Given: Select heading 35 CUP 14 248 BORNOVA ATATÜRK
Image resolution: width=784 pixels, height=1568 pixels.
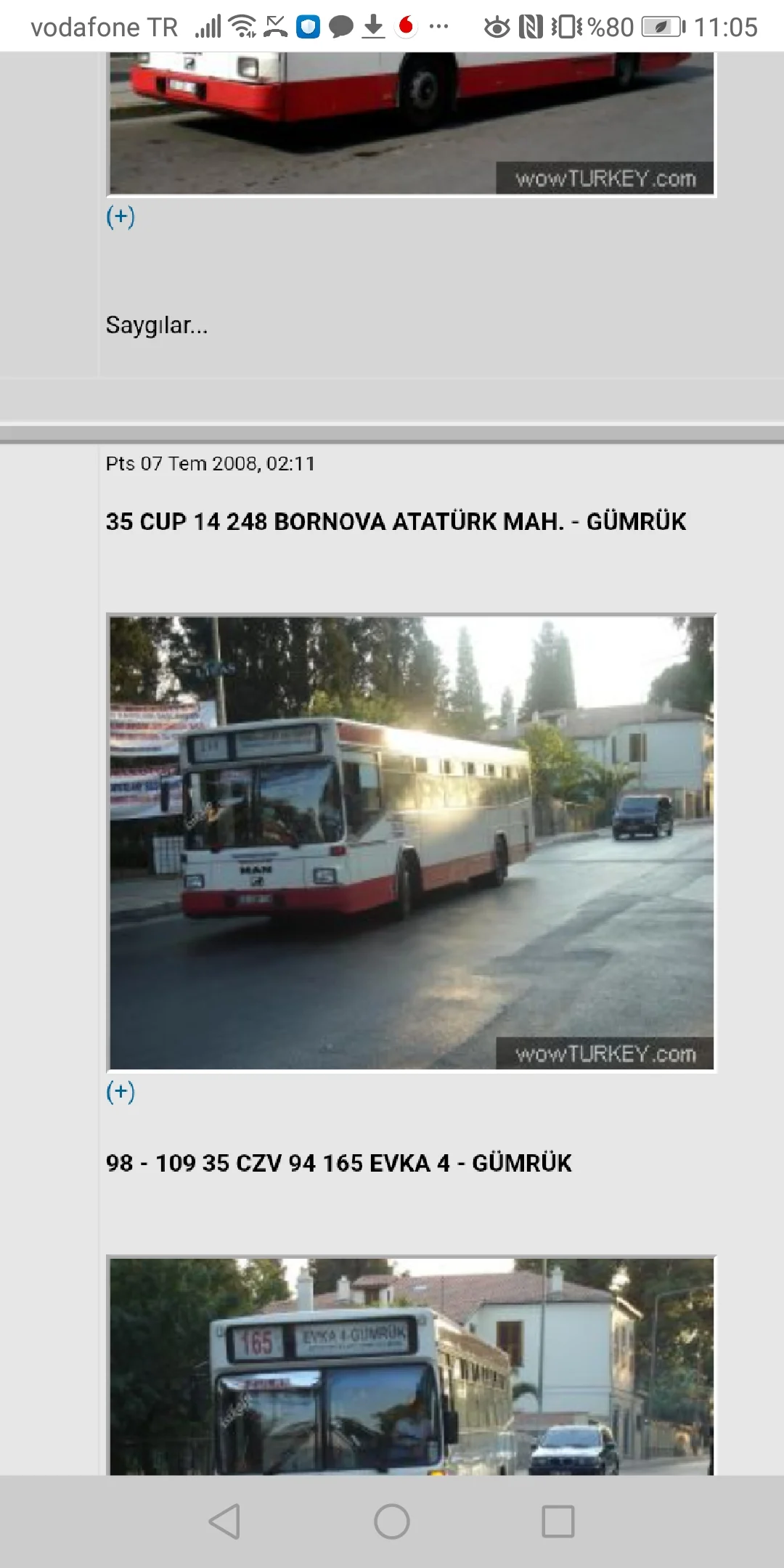Looking at the screenshot, I should [398, 520].
